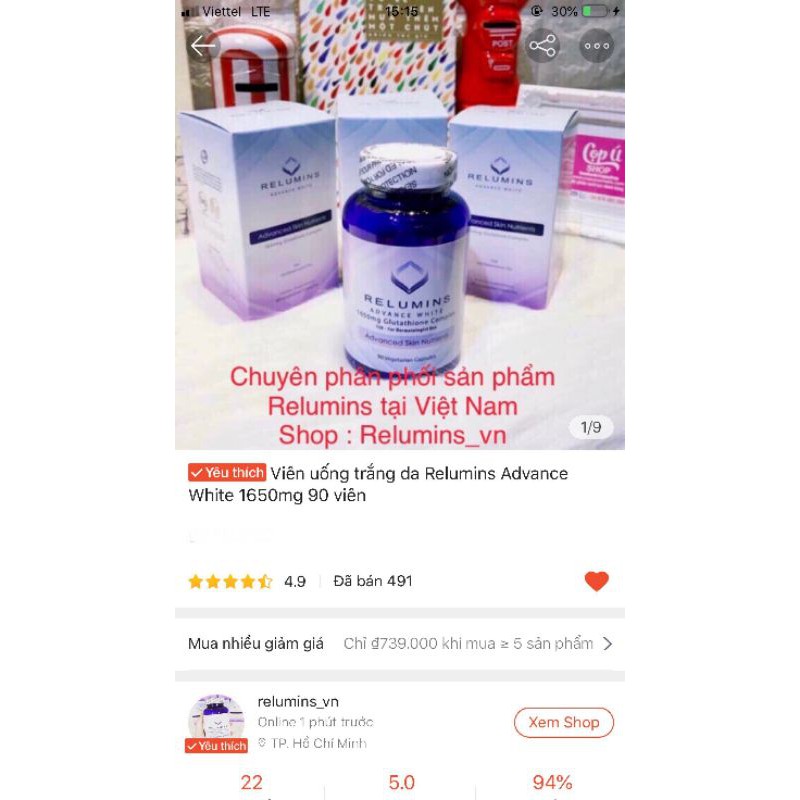Viewport: 800px width, 800px height.
Task: Toggle the red heart favorite icon
Action: 596,581
